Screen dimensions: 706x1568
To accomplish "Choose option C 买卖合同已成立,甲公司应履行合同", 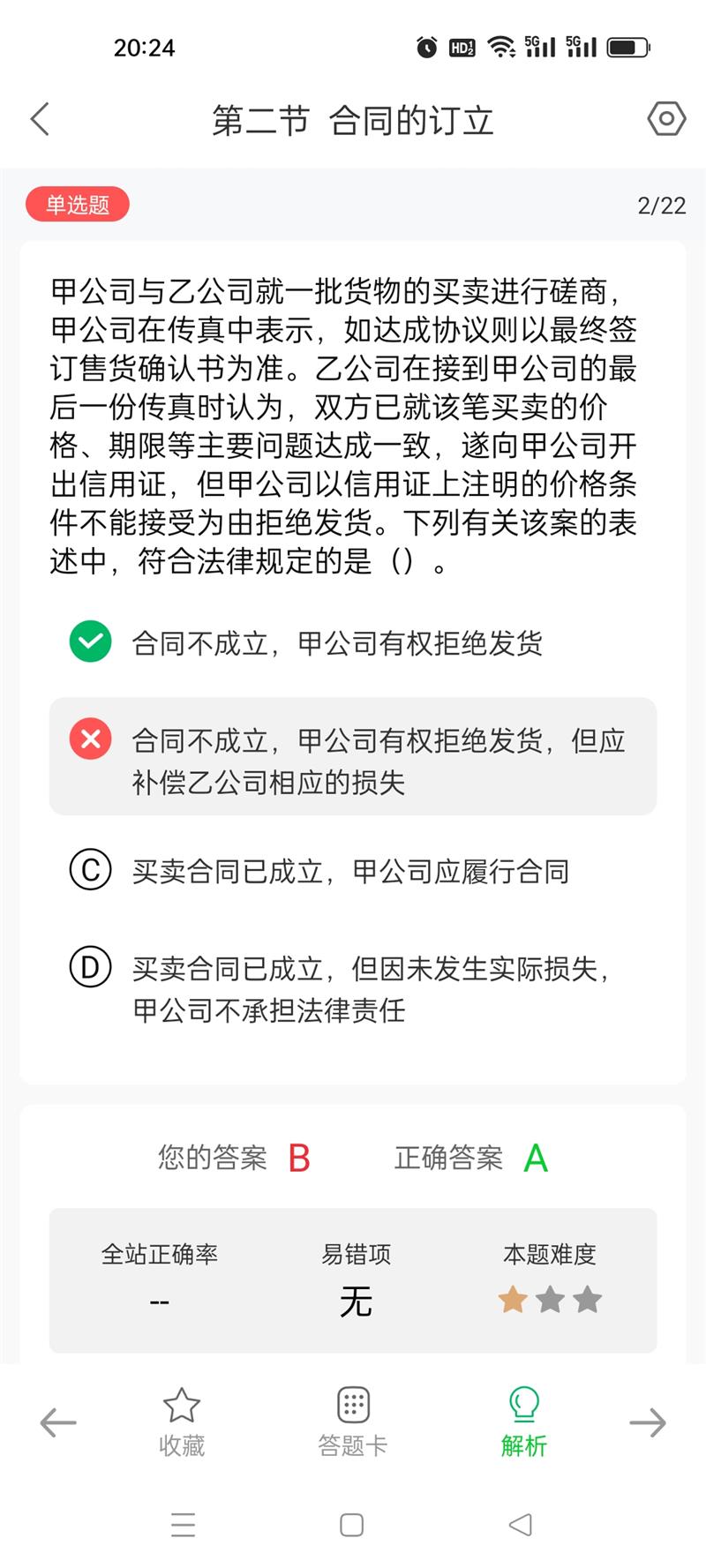I will click(353, 871).
